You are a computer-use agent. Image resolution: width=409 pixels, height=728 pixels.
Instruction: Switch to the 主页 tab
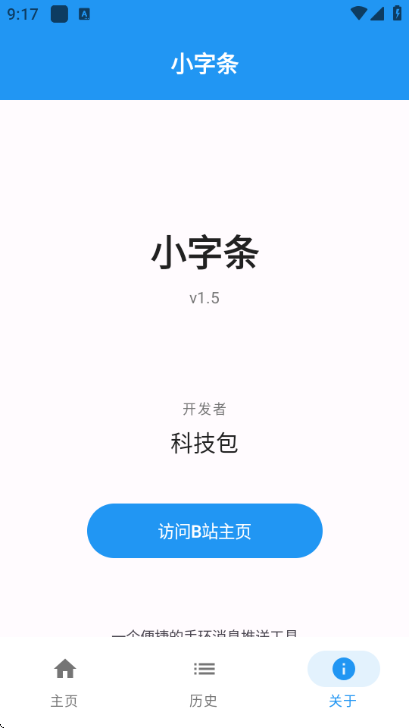pos(65,682)
